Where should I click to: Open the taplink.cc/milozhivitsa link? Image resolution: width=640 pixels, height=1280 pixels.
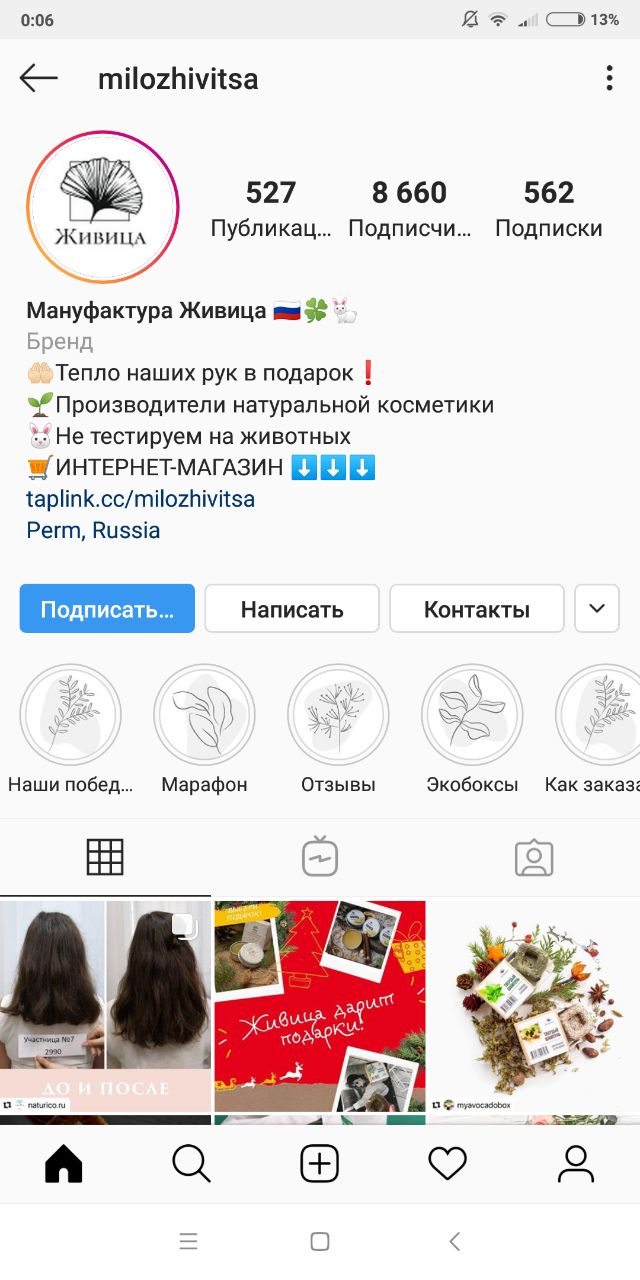tap(141, 498)
